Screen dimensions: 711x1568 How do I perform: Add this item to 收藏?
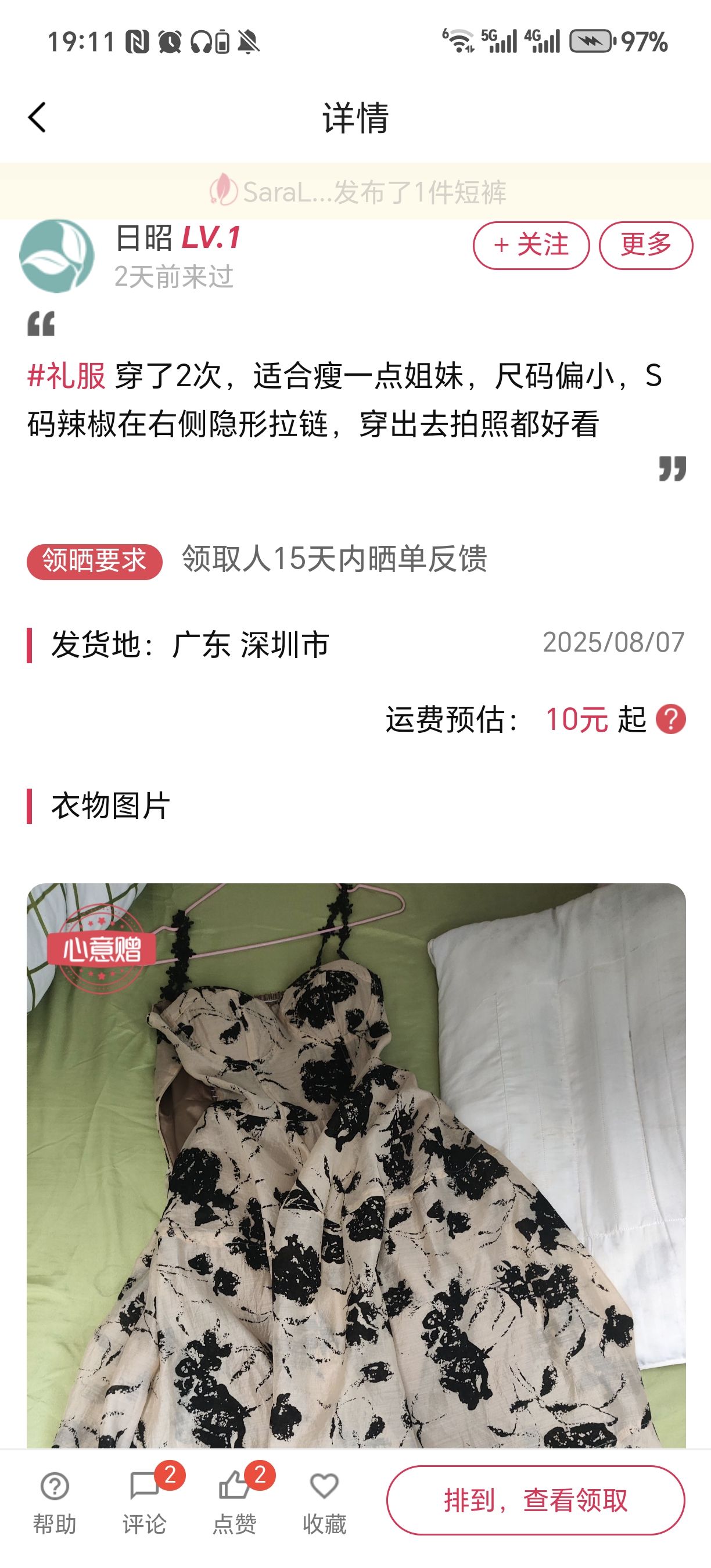pyautogui.click(x=325, y=1503)
